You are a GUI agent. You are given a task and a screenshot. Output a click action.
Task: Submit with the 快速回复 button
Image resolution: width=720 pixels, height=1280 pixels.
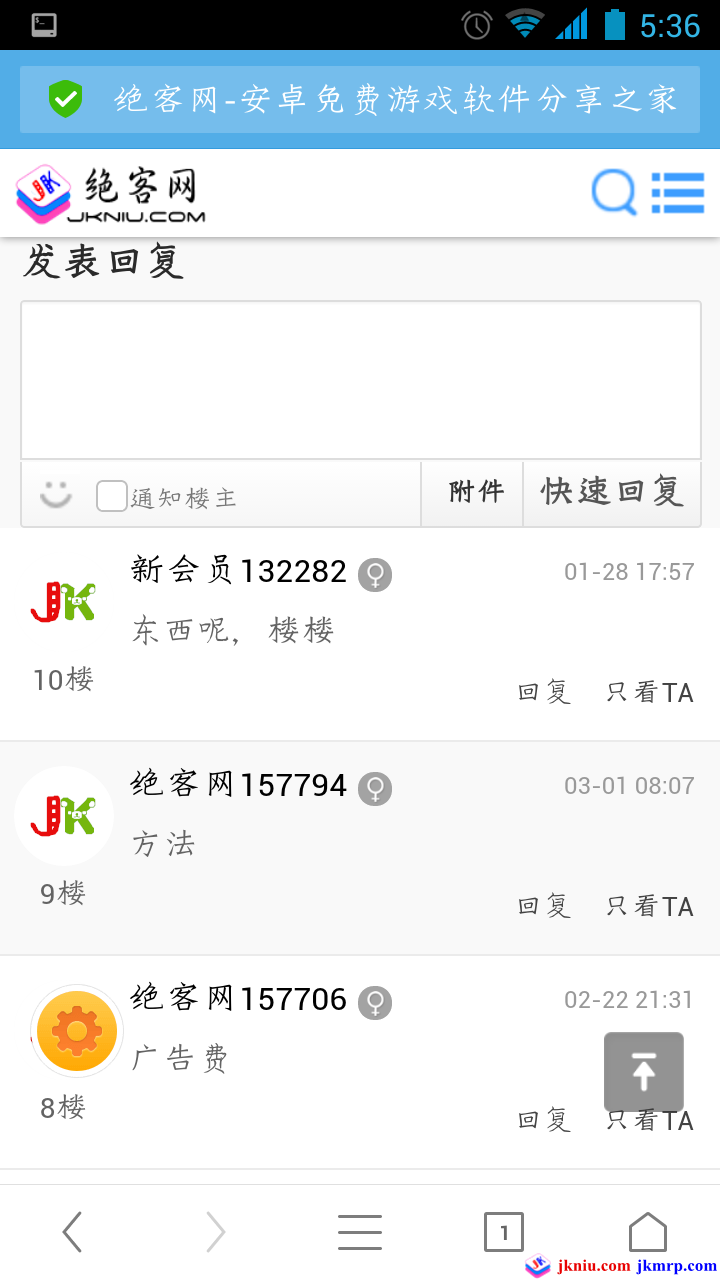[611, 493]
